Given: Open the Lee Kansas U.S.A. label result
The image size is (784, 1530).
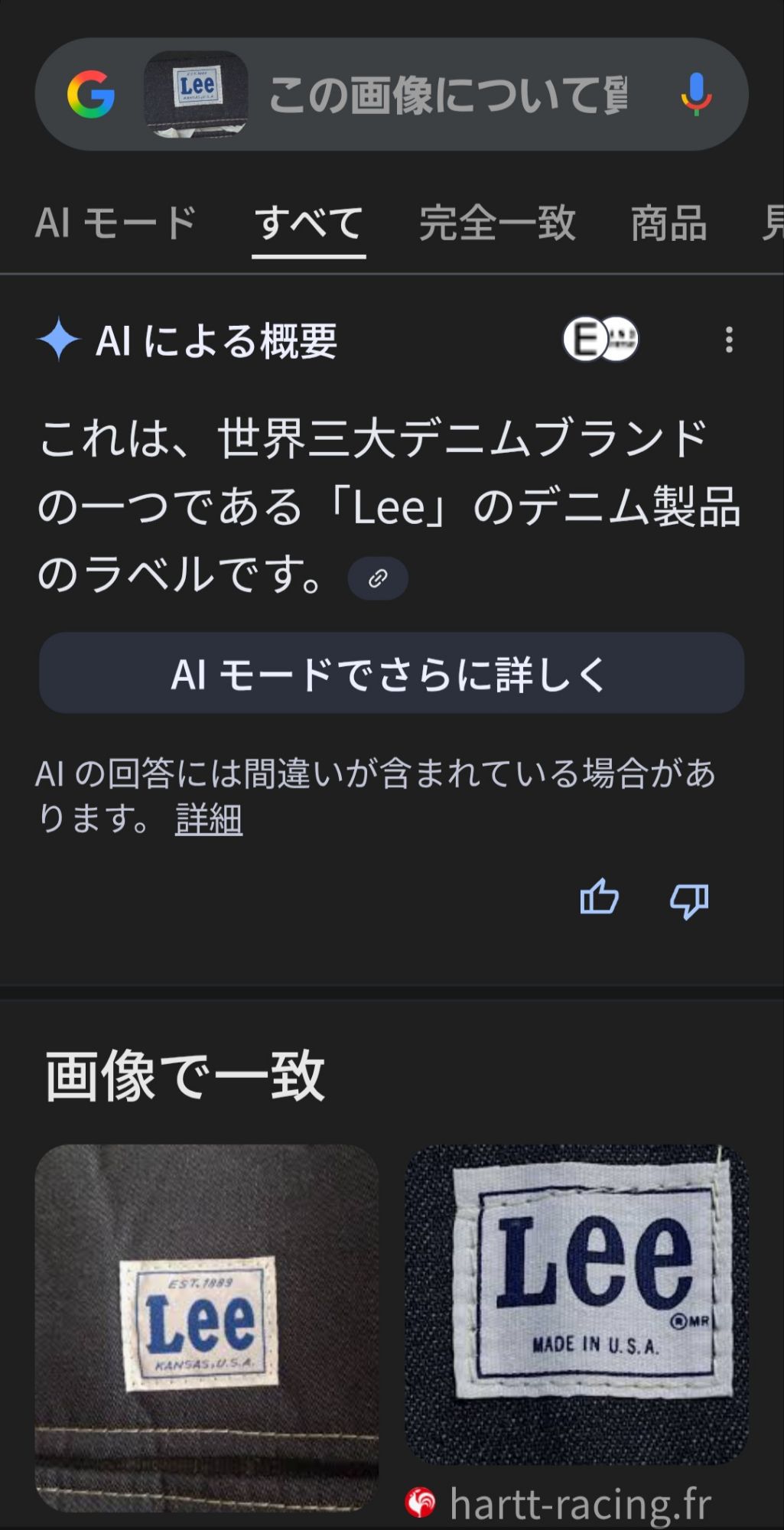Looking at the screenshot, I should (x=207, y=1327).
